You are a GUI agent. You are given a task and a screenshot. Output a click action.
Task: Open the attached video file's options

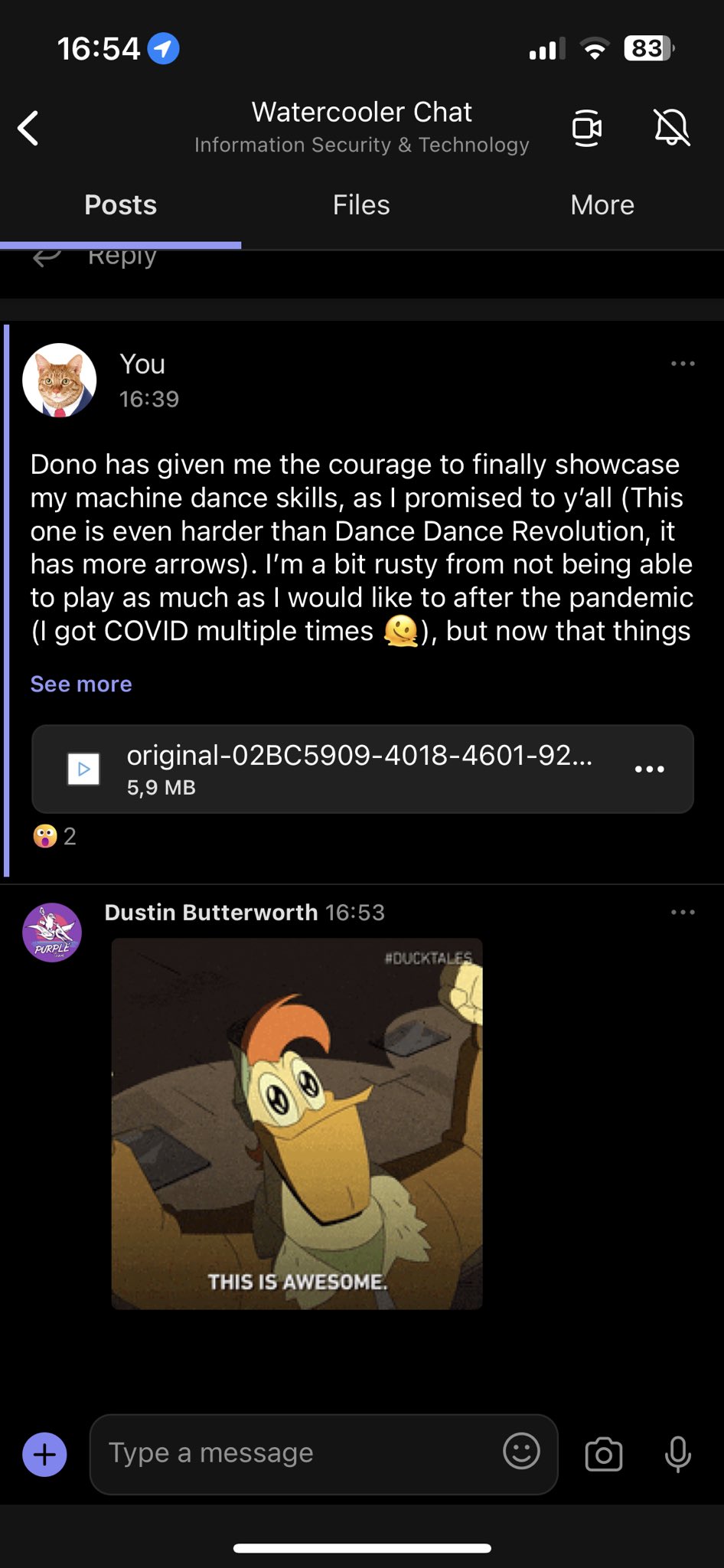point(649,769)
